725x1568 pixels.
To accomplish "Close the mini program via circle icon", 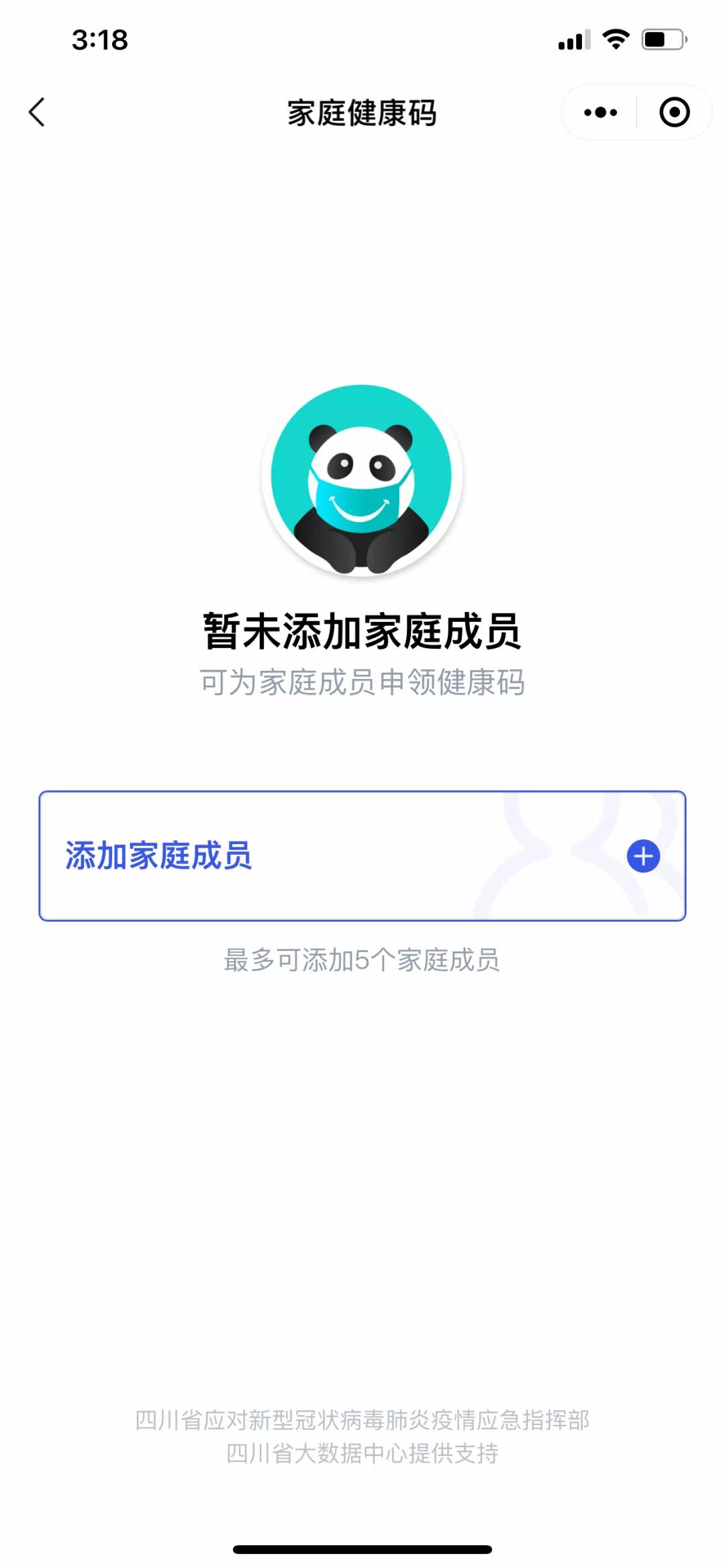I will coord(674,112).
